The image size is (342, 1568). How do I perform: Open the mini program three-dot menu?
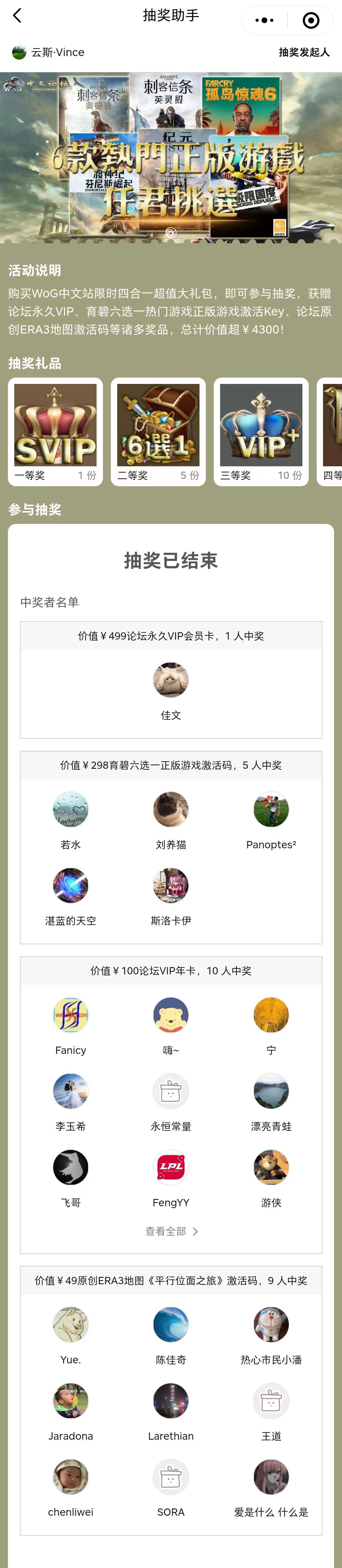point(264,20)
